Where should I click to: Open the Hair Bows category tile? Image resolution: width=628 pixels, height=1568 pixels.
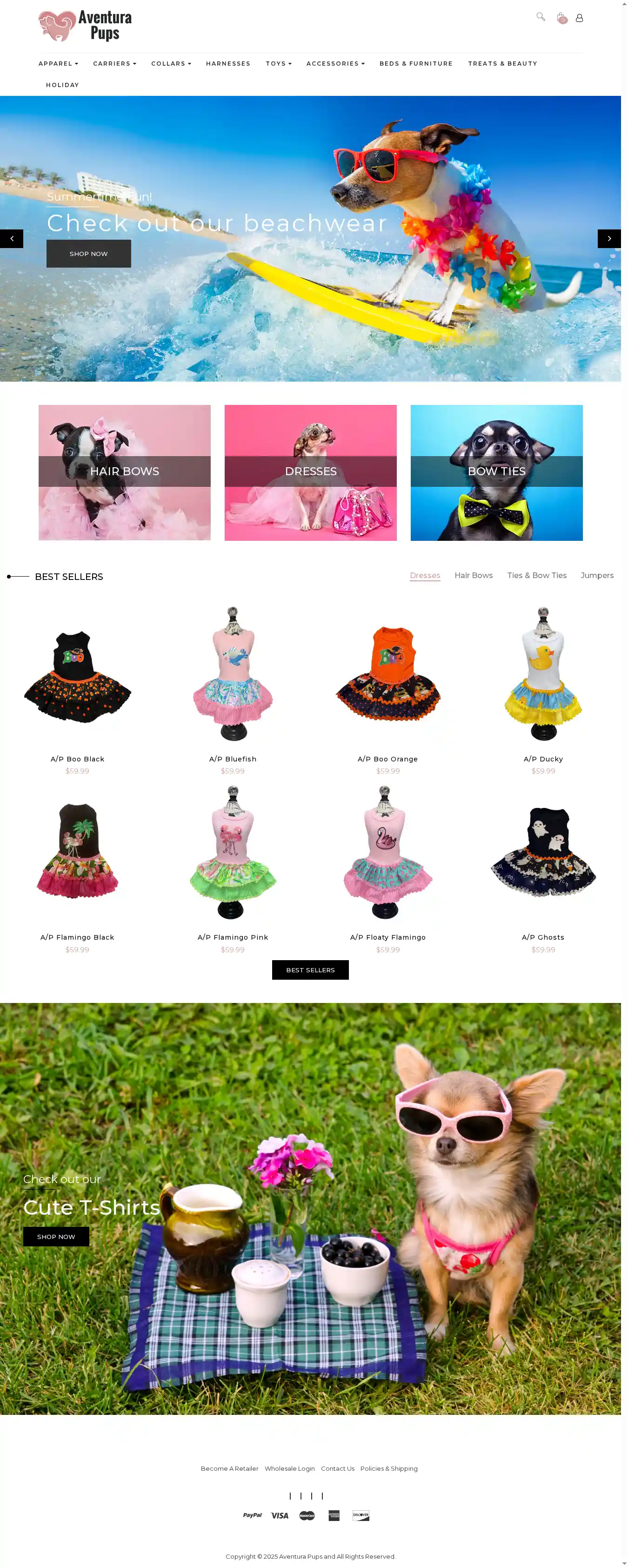pyautogui.click(x=125, y=472)
